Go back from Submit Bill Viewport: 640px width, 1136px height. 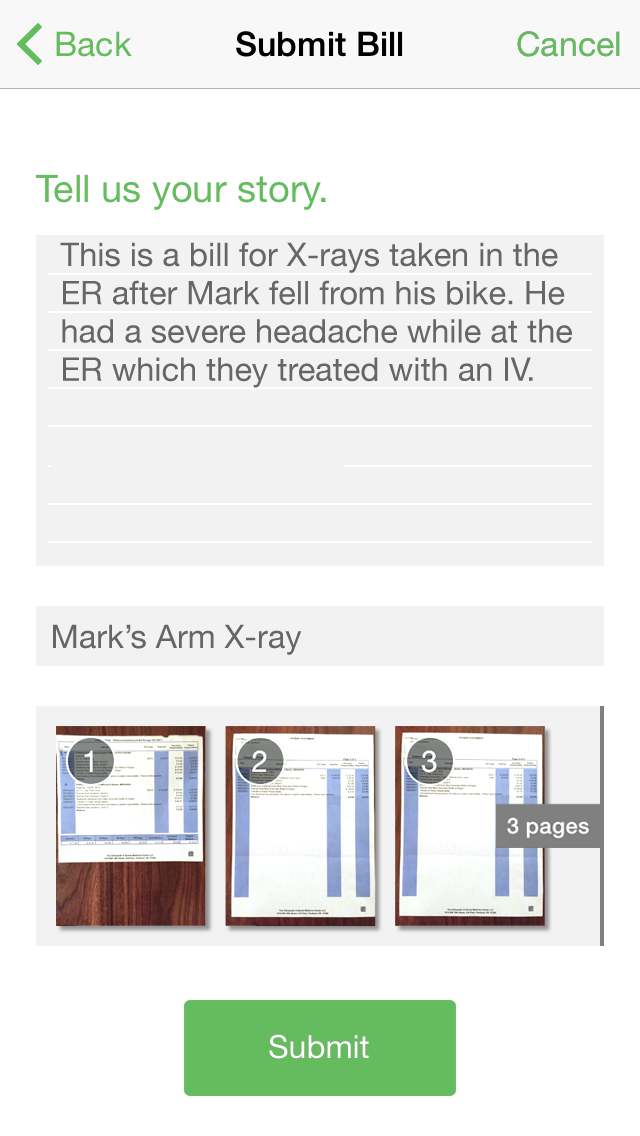pyautogui.click(x=74, y=45)
